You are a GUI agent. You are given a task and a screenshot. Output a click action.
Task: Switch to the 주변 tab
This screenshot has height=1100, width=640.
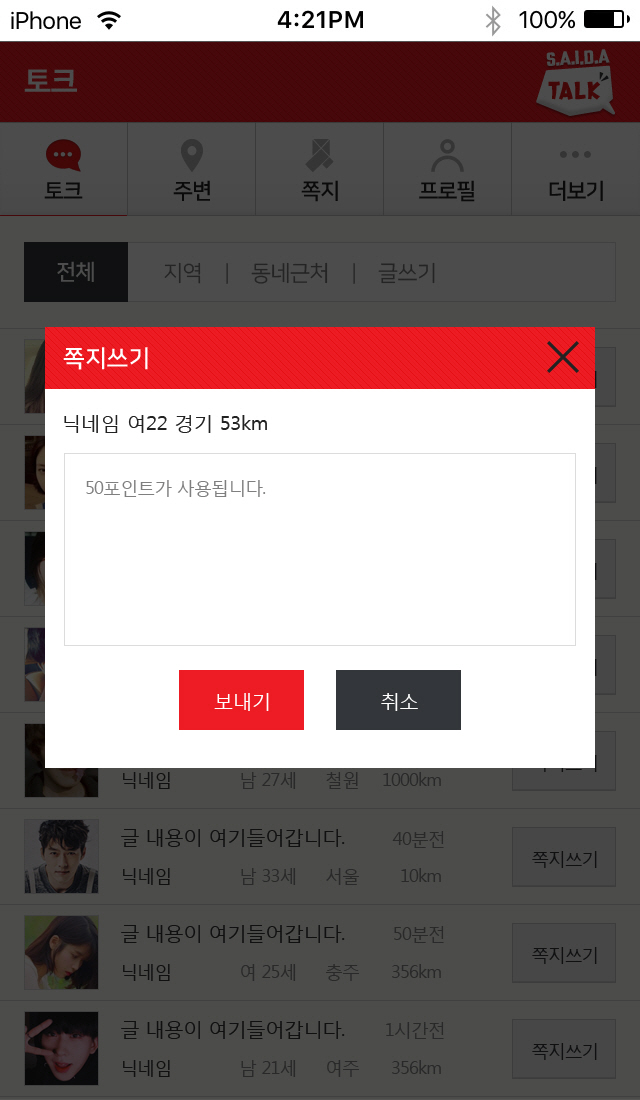click(192, 170)
